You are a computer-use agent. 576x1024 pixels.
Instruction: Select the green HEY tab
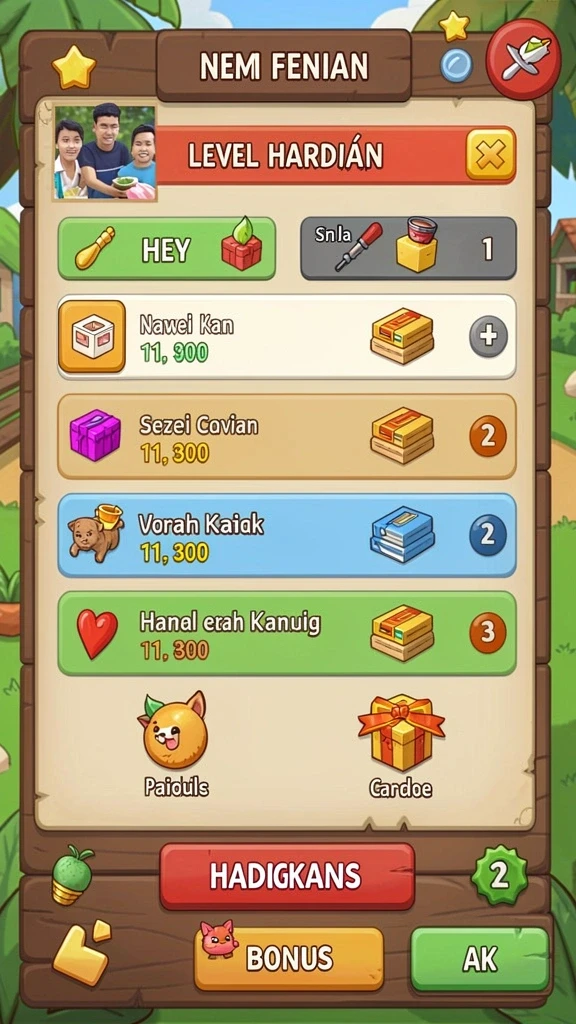(x=167, y=249)
